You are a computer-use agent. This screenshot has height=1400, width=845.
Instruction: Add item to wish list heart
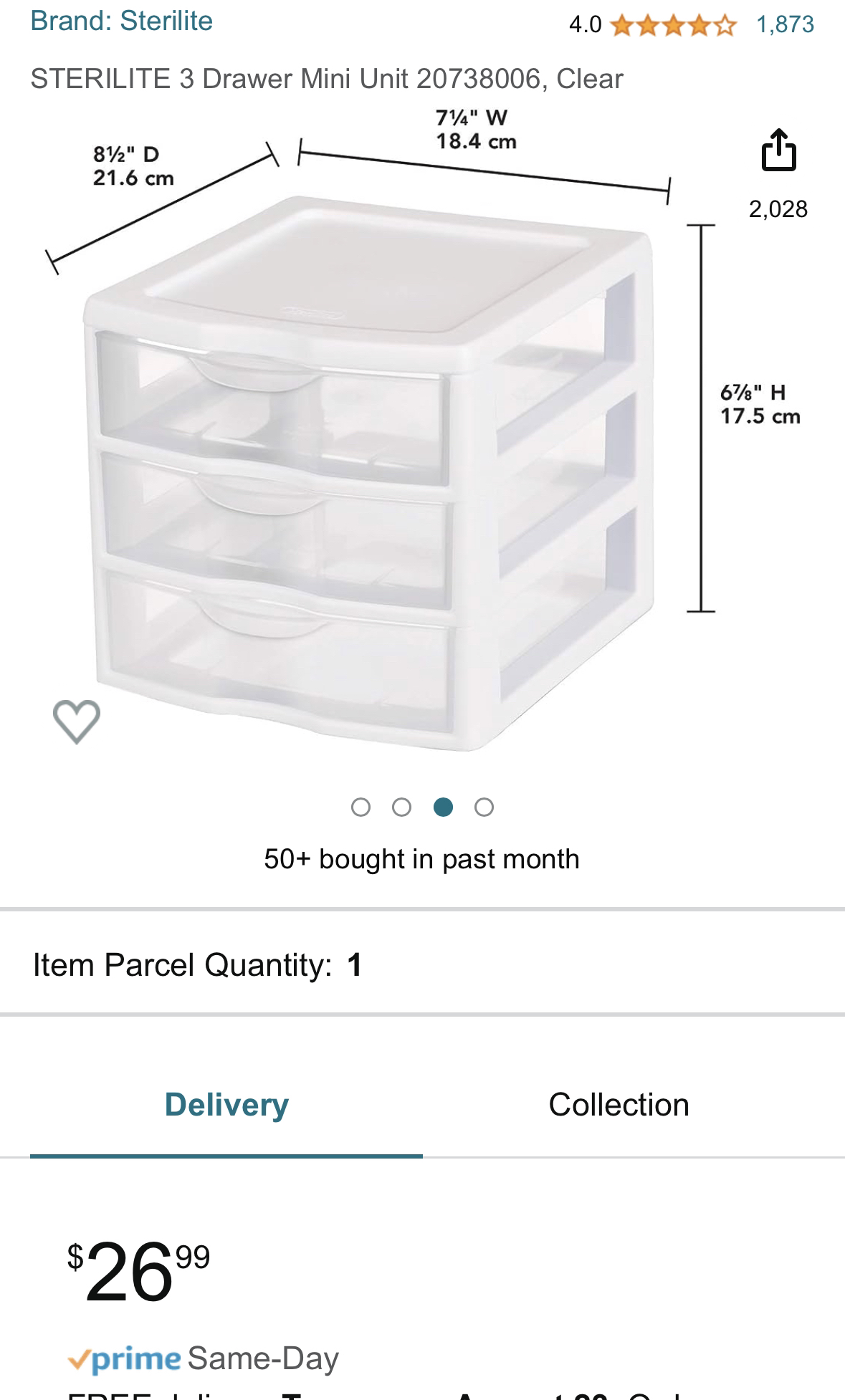[x=77, y=720]
